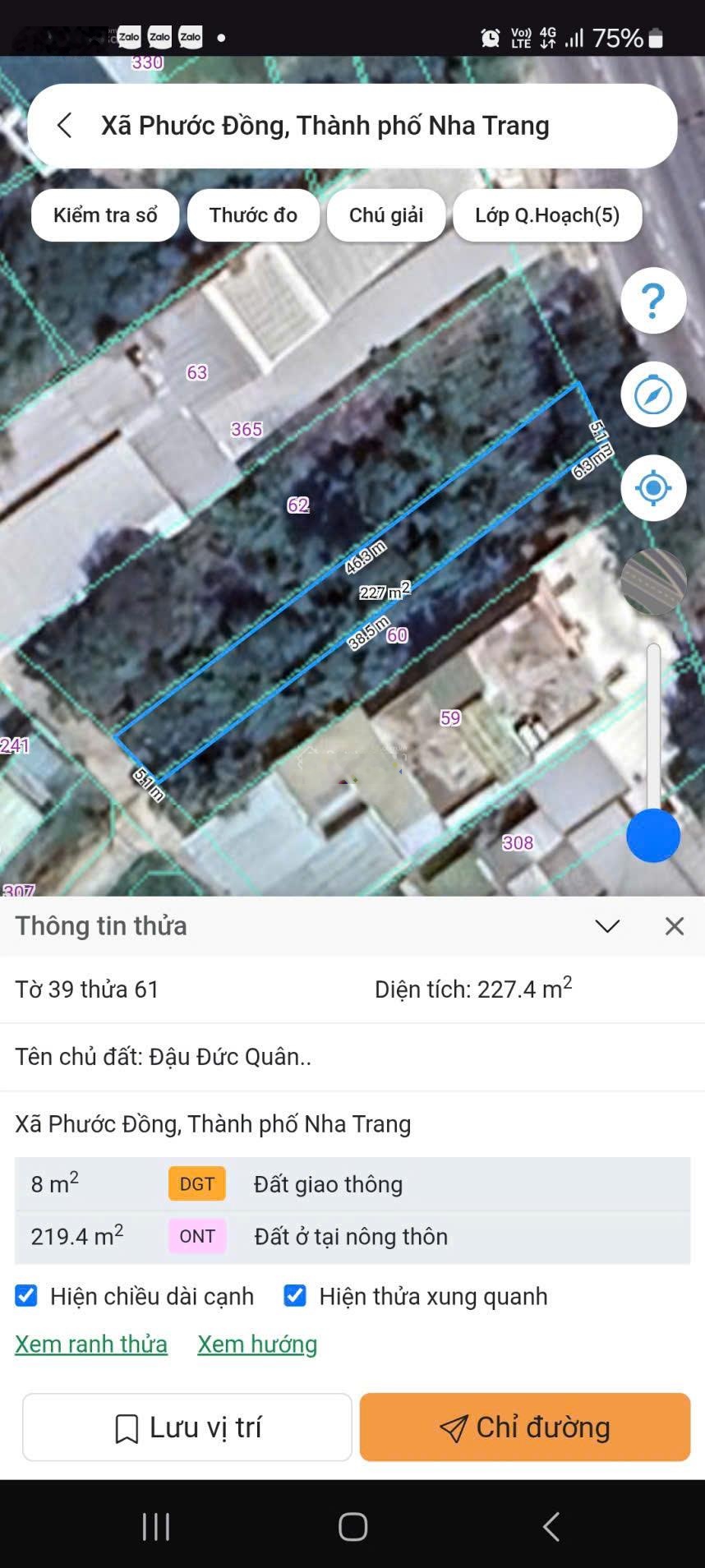Click the send icon on Chỉ đường

453,1427
